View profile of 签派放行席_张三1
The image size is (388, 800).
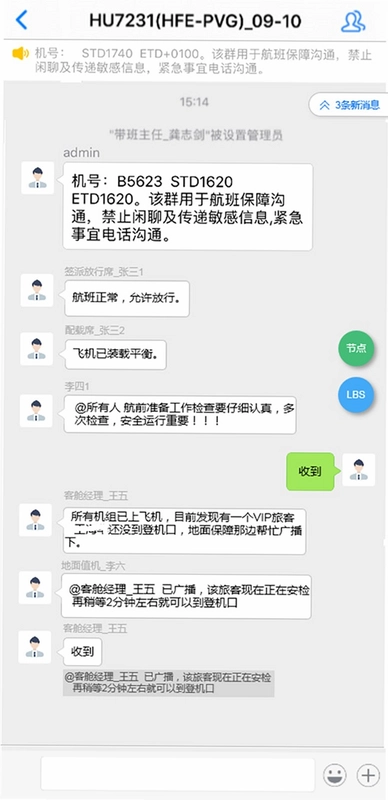click(x=37, y=290)
